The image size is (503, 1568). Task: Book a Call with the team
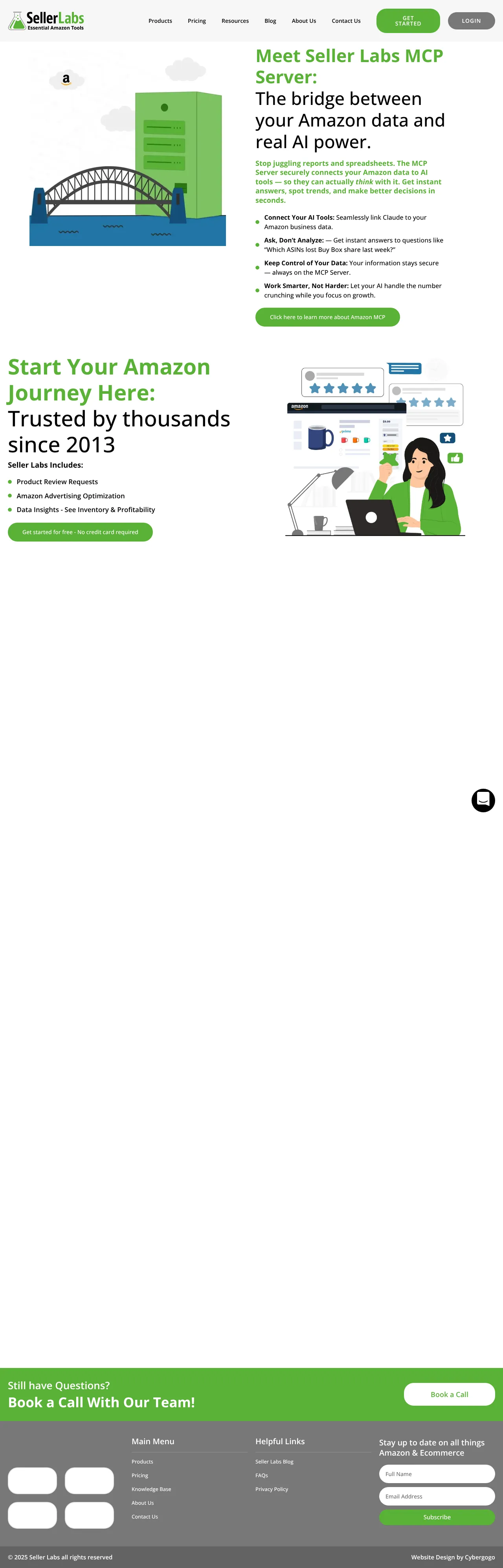[450, 1394]
